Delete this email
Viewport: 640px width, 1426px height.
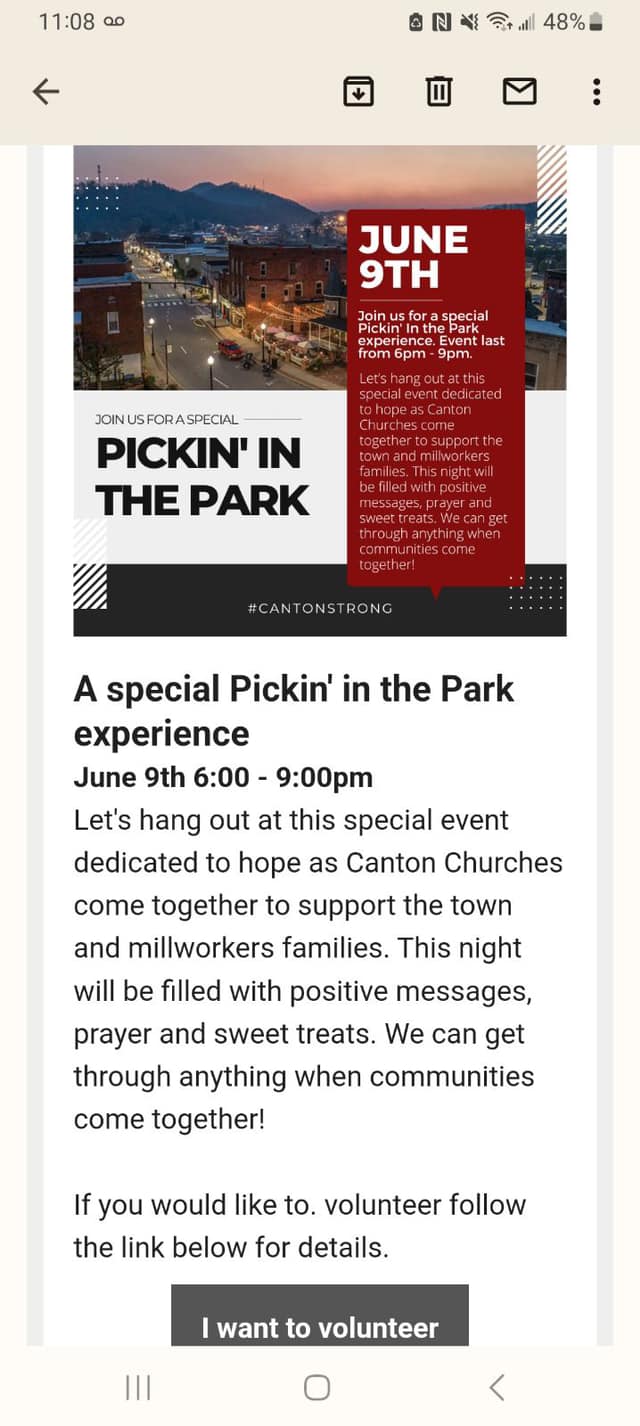pyautogui.click(x=439, y=92)
